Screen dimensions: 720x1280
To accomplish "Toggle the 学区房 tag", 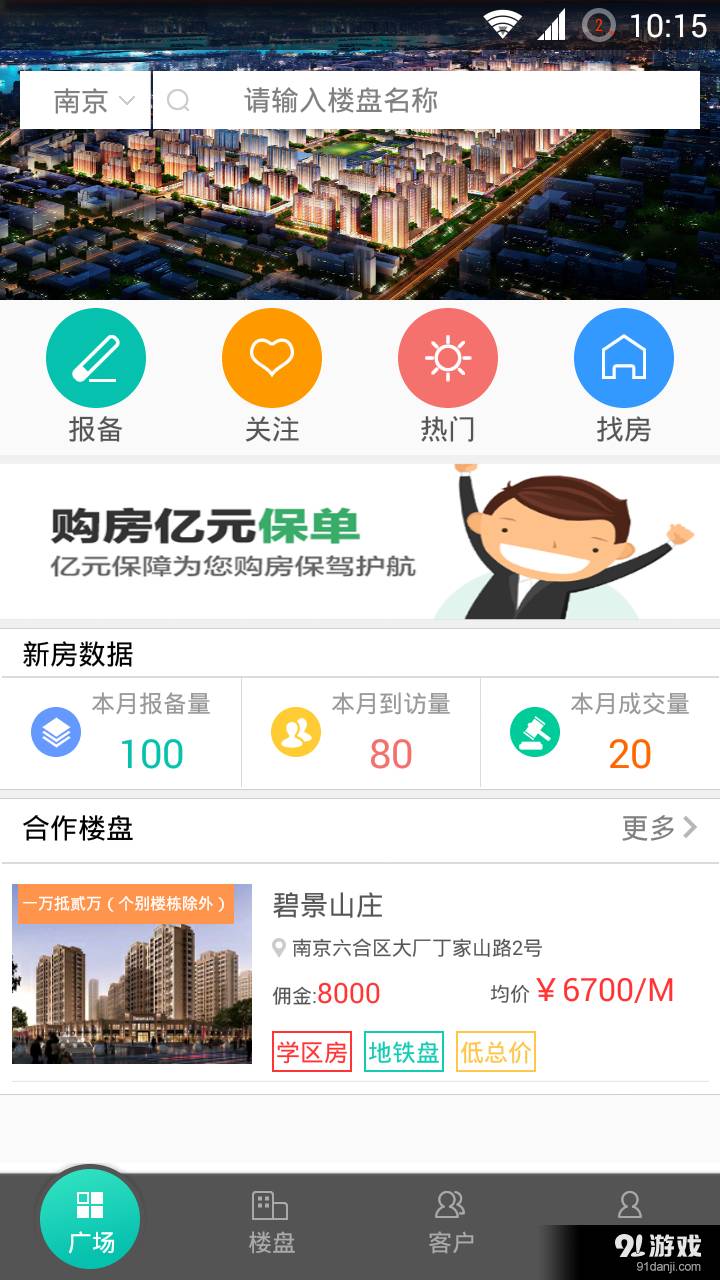I will click(x=311, y=1051).
